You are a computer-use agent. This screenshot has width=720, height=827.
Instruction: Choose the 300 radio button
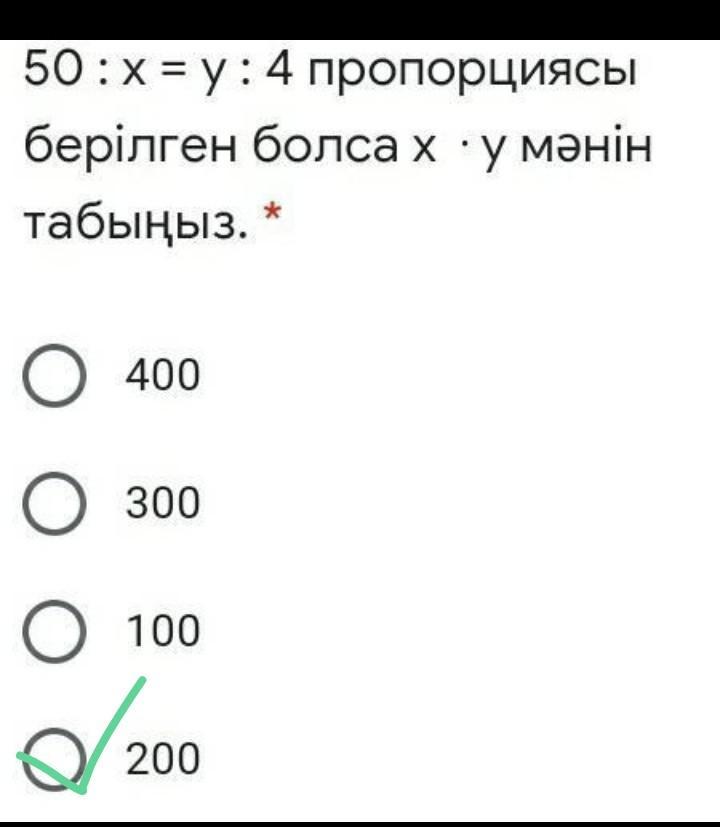(x=53, y=503)
